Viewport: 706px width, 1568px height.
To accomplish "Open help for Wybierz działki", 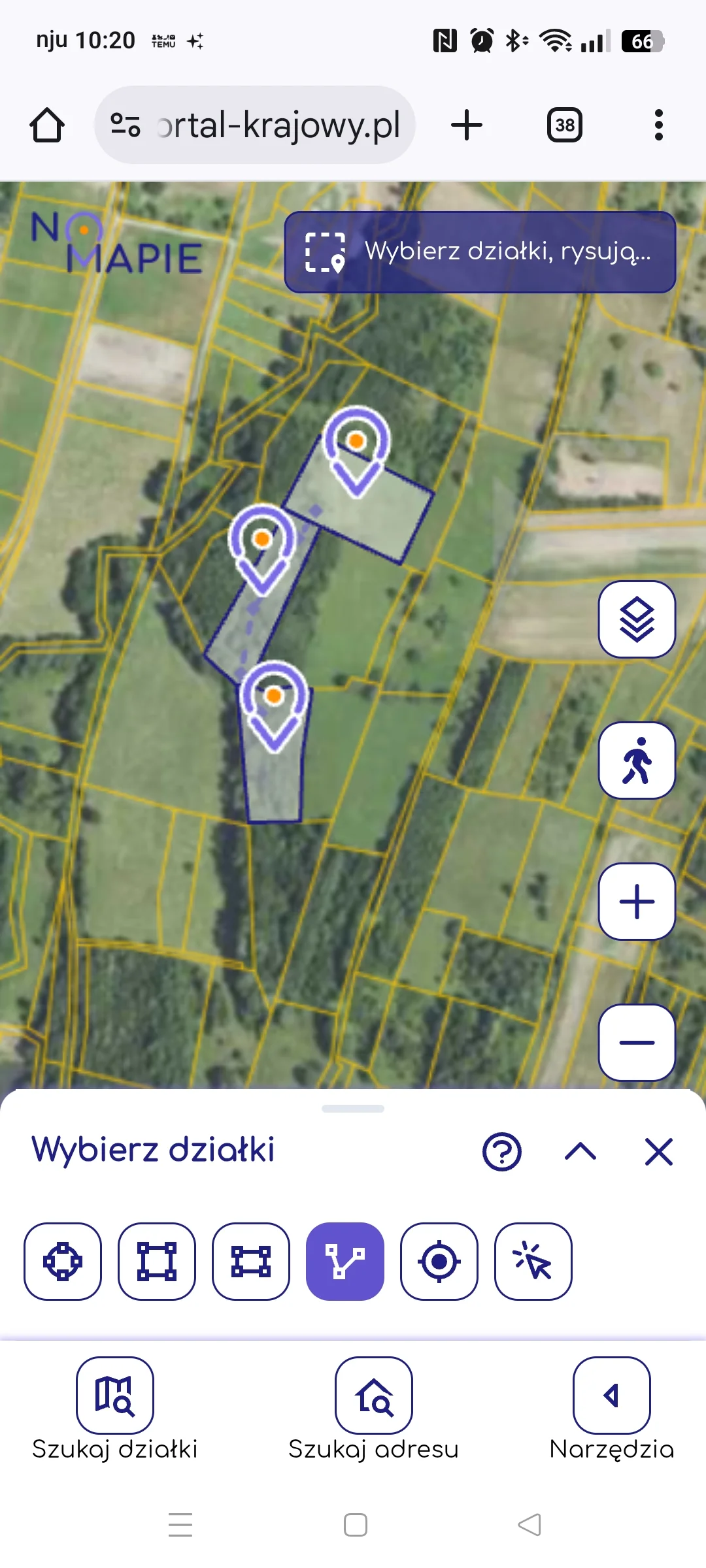I will (501, 1152).
